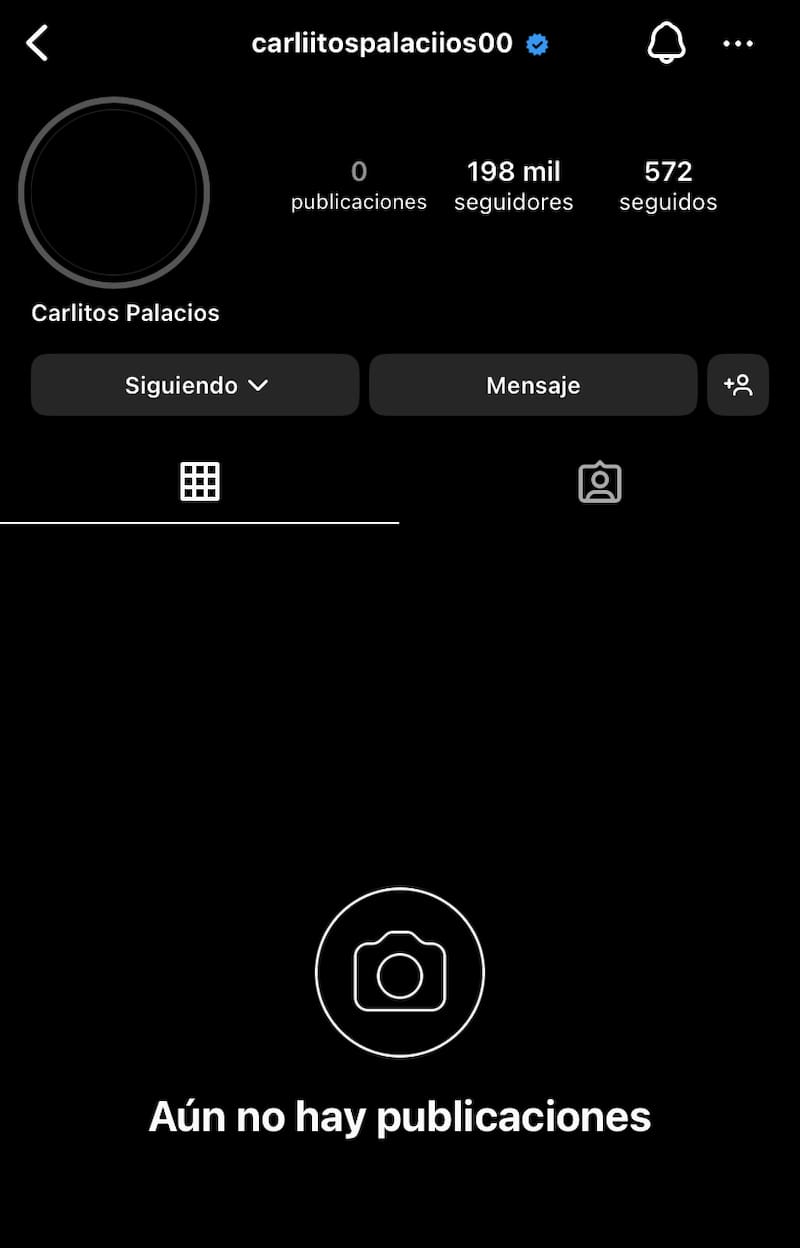Viewport: 800px width, 1248px height.
Task: Open the 572 seguidos list
Action: point(667,185)
